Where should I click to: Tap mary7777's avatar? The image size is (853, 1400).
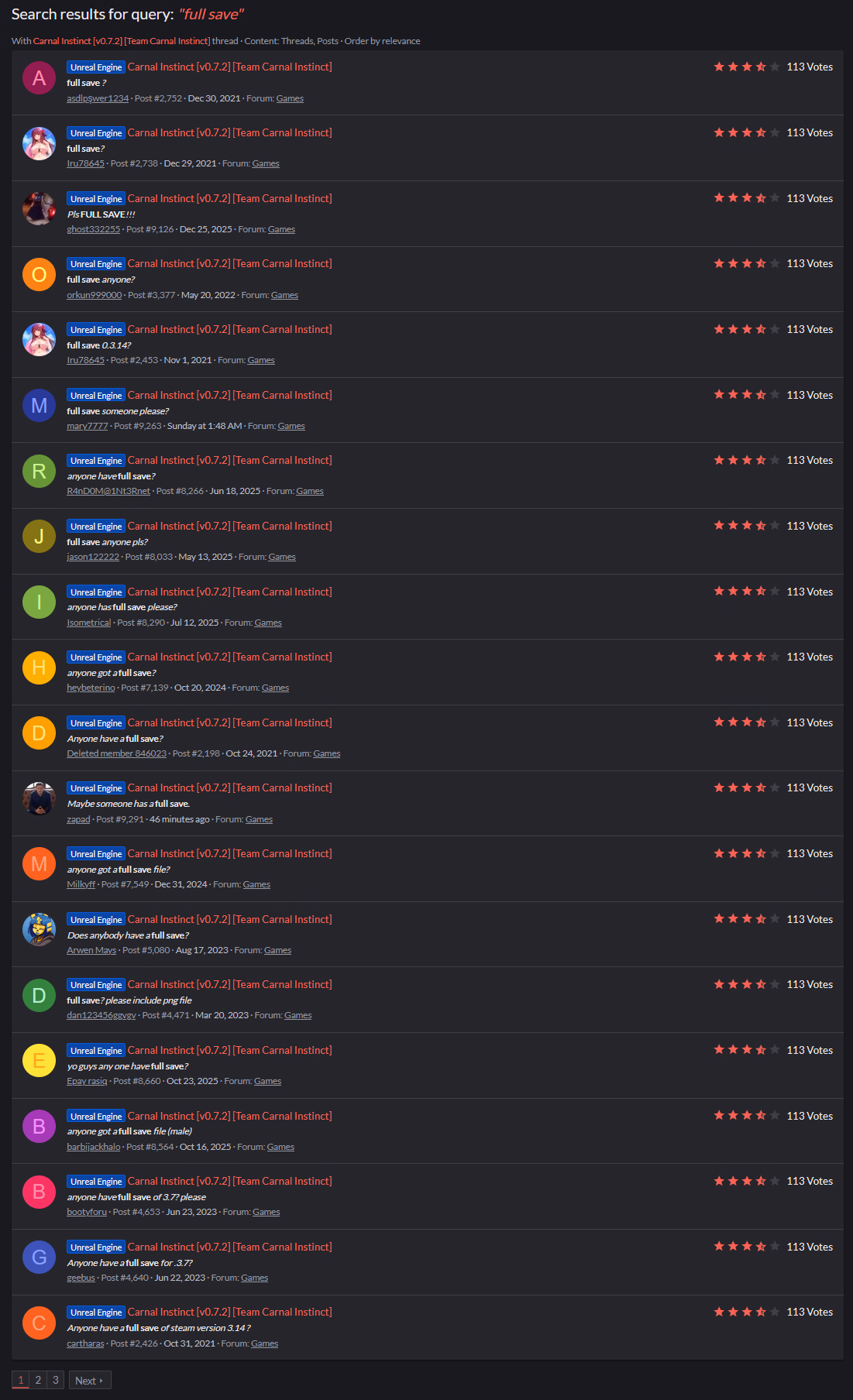[39, 406]
